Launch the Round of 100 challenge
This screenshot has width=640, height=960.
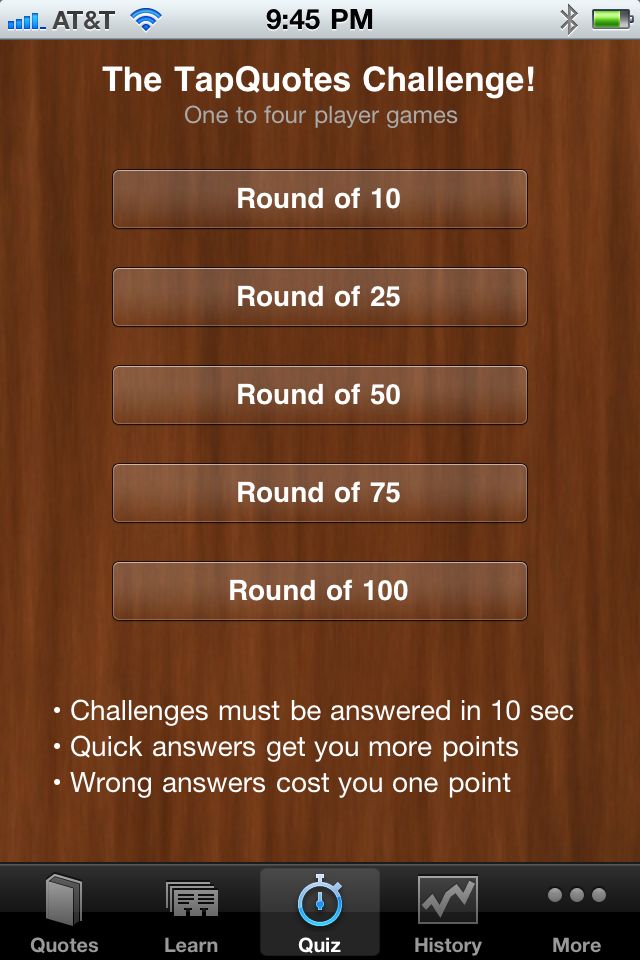(x=319, y=591)
